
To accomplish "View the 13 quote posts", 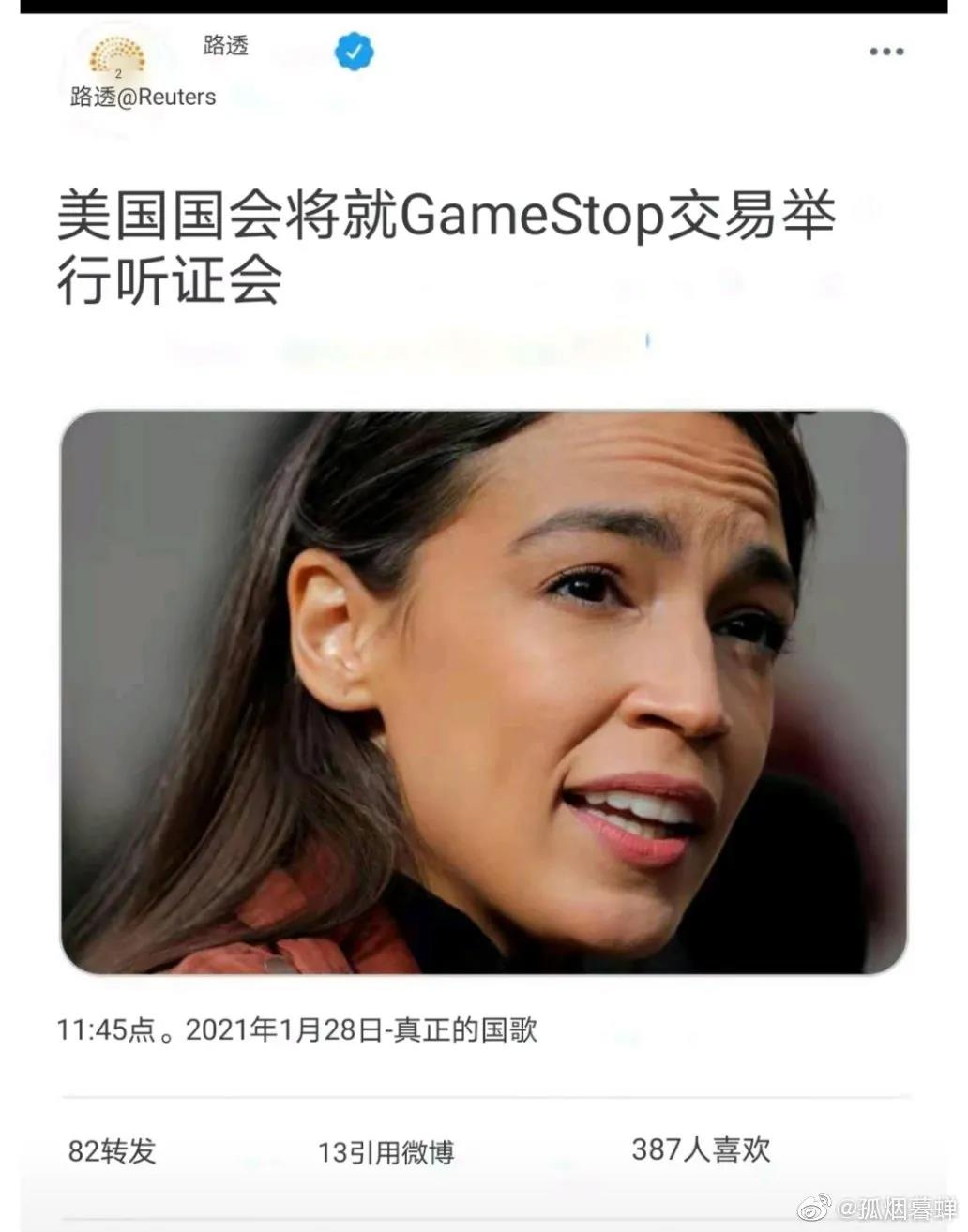I will pos(386,1151).
